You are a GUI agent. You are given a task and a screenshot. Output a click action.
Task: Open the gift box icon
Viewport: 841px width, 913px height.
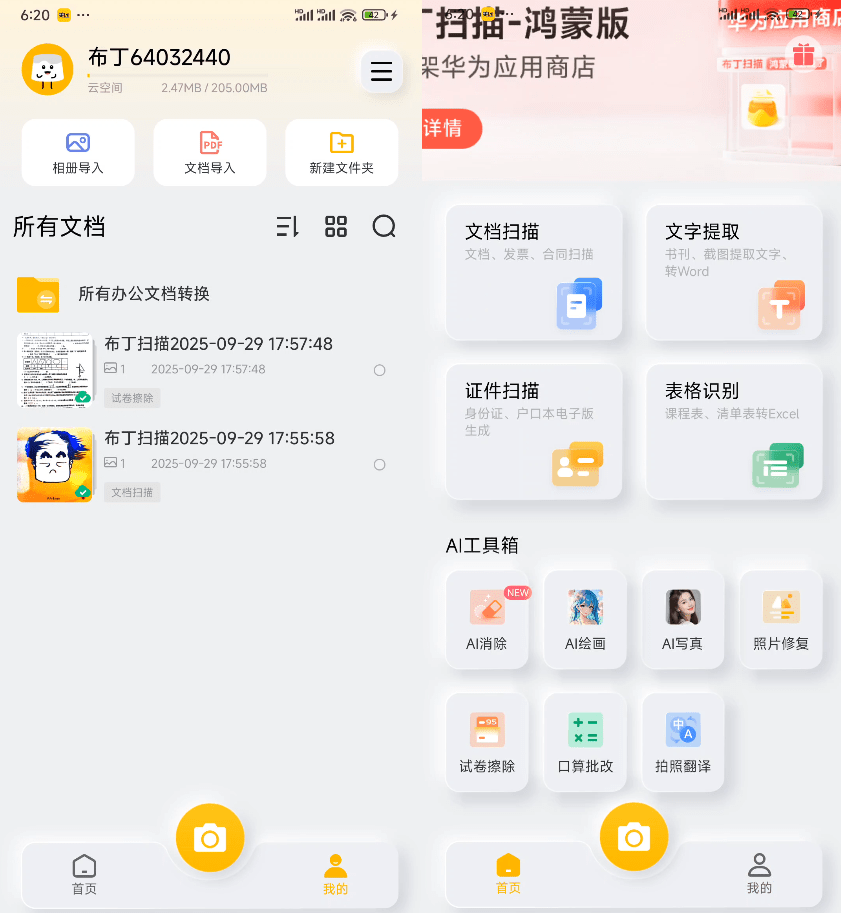click(x=804, y=55)
